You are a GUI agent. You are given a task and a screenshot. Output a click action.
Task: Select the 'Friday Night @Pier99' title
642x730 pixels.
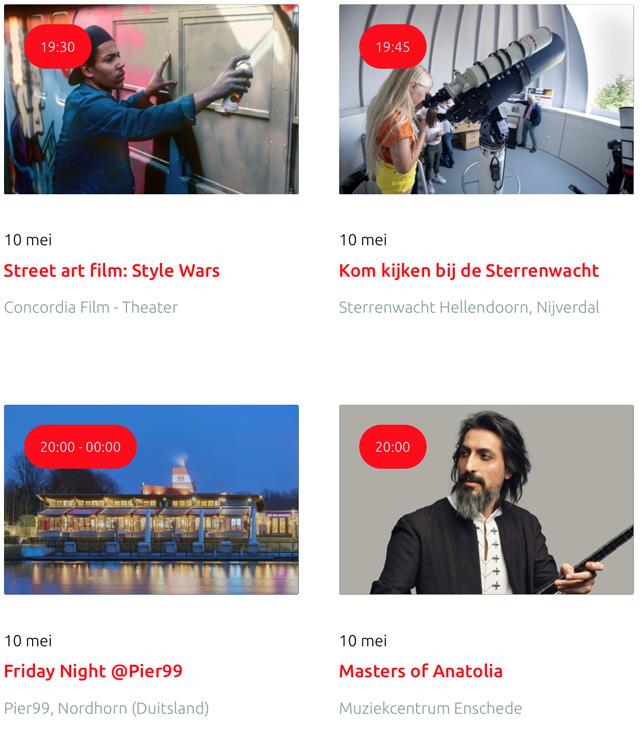pos(93,671)
